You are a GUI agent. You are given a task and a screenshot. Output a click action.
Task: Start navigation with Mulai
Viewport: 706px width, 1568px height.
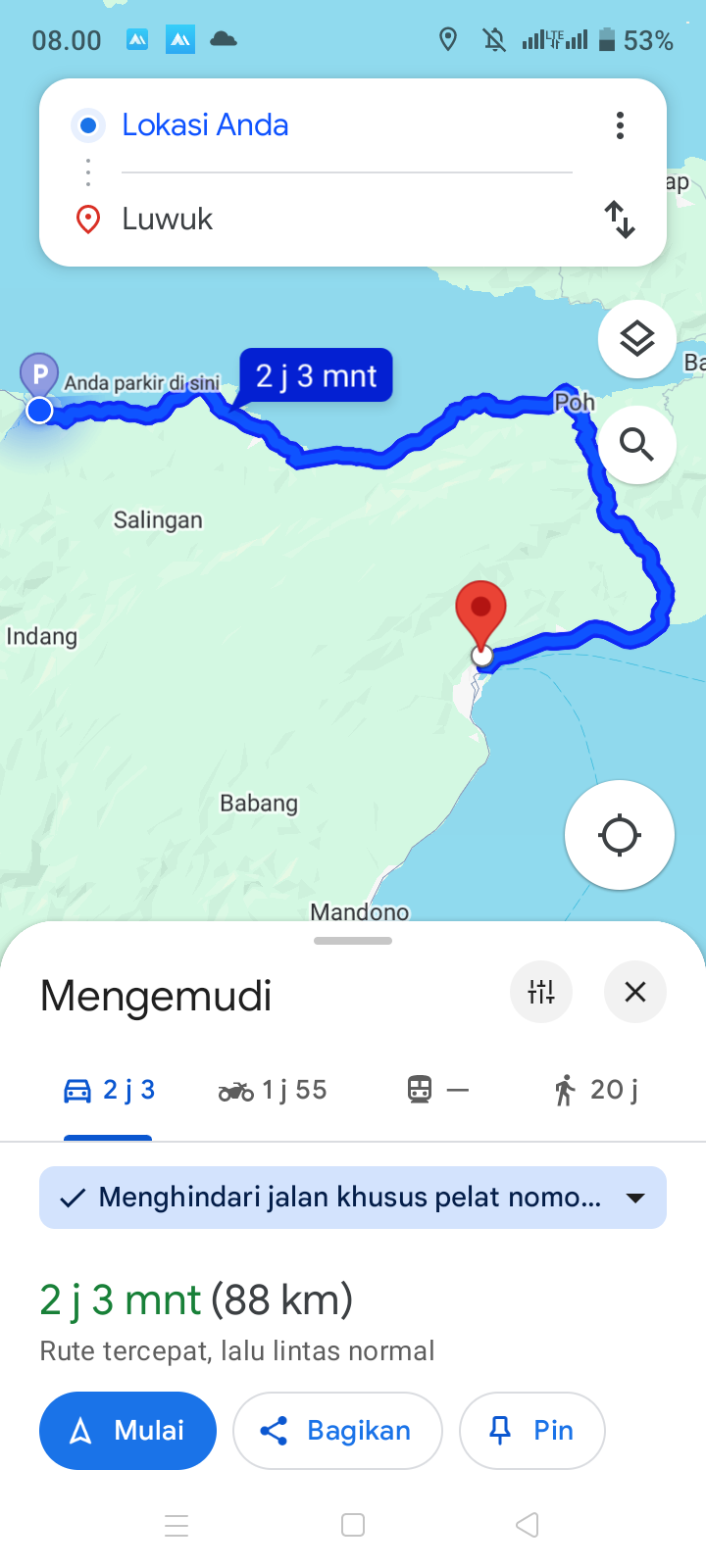click(127, 1431)
